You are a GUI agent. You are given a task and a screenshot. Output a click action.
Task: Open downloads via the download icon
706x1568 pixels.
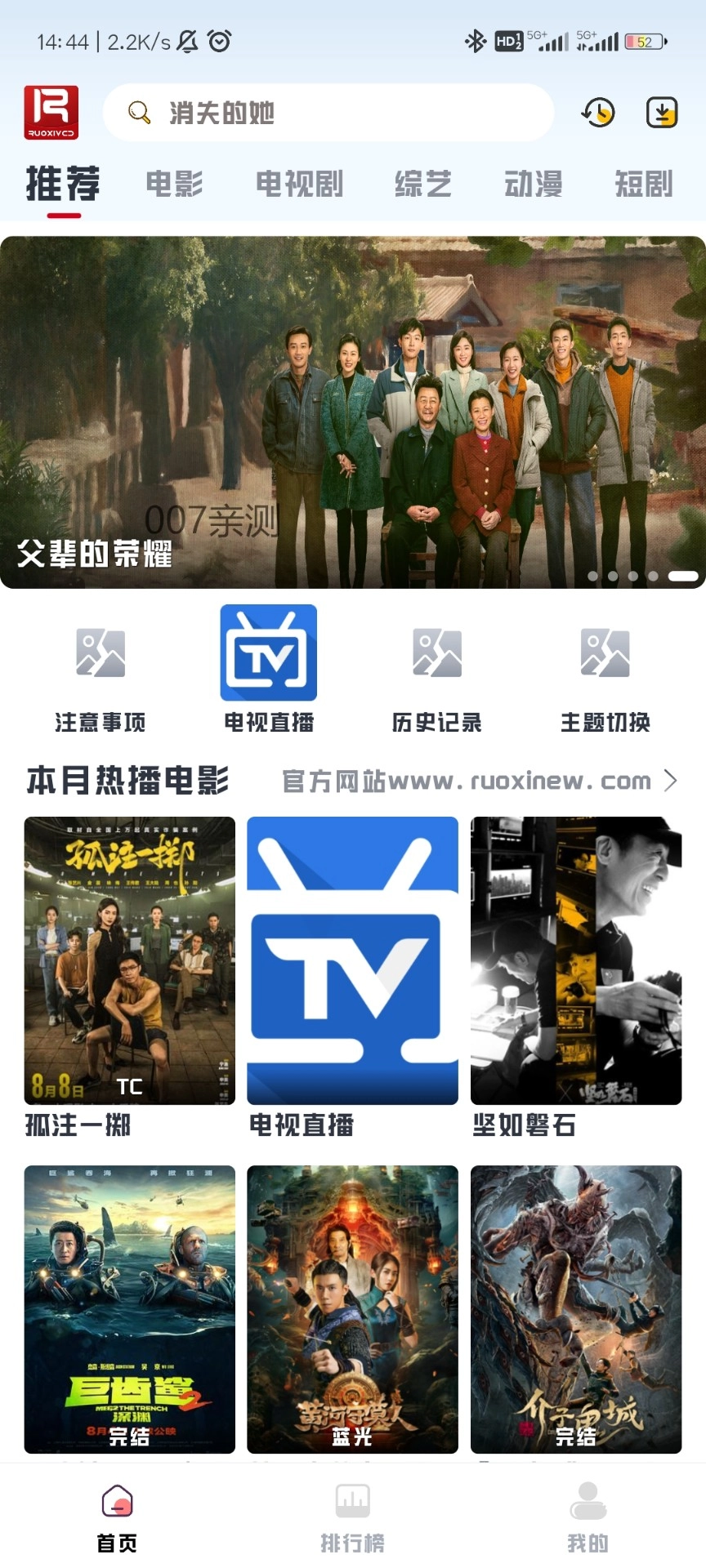661,113
